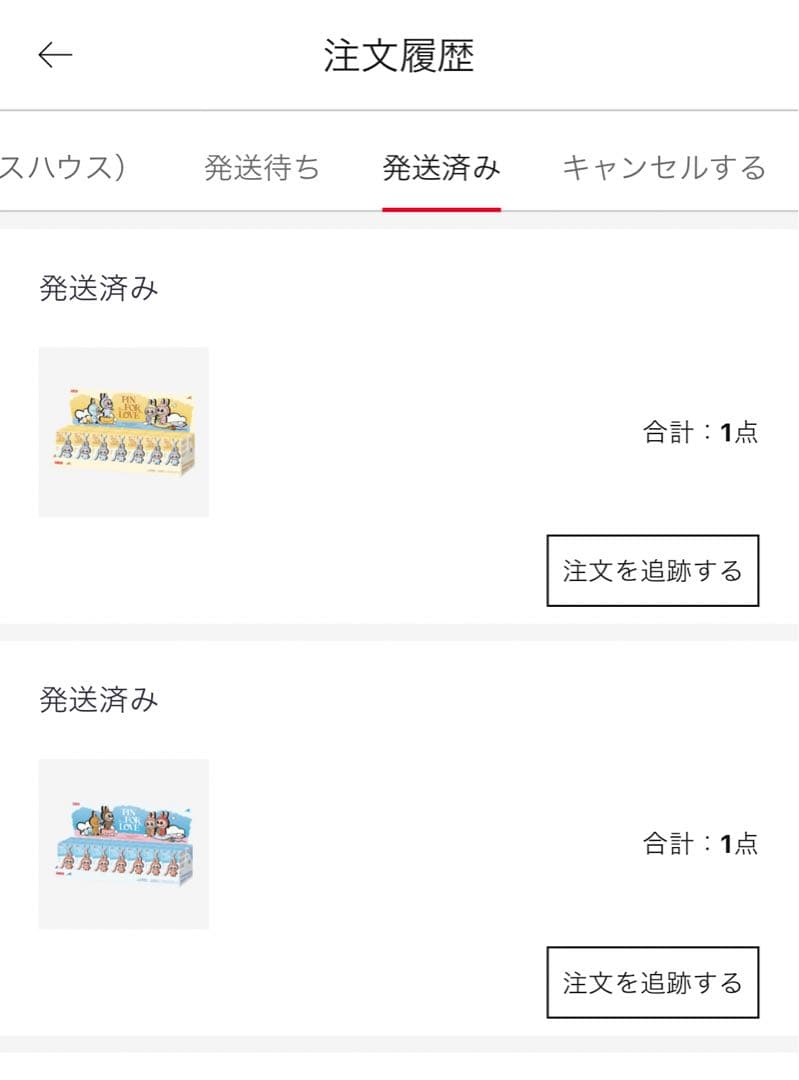
Task: Switch to the 発送待ち tab
Action: [x=264, y=168]
